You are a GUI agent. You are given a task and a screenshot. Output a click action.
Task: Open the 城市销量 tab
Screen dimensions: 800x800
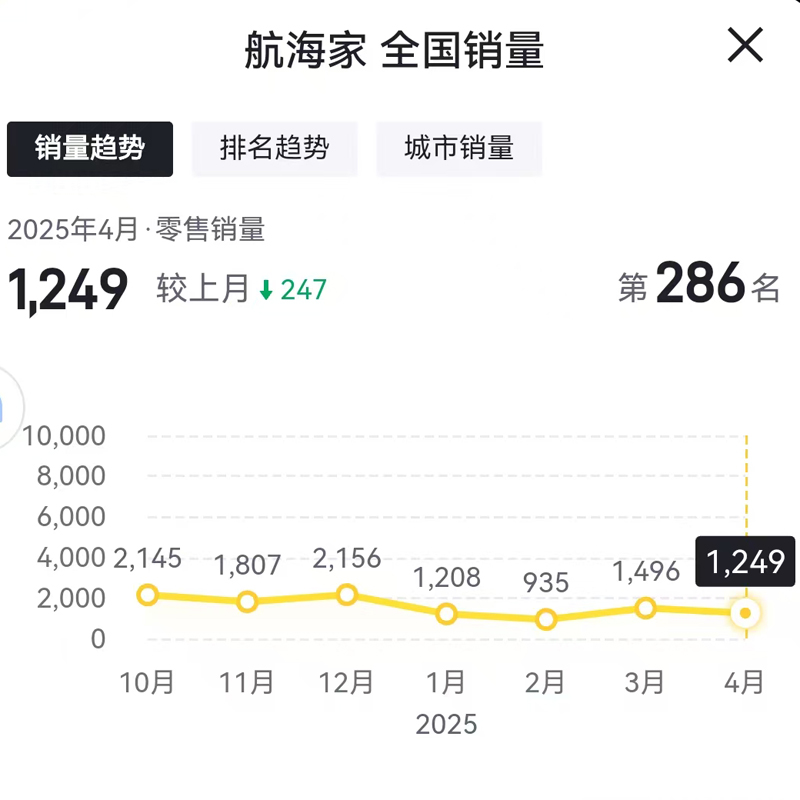[459, 149]
